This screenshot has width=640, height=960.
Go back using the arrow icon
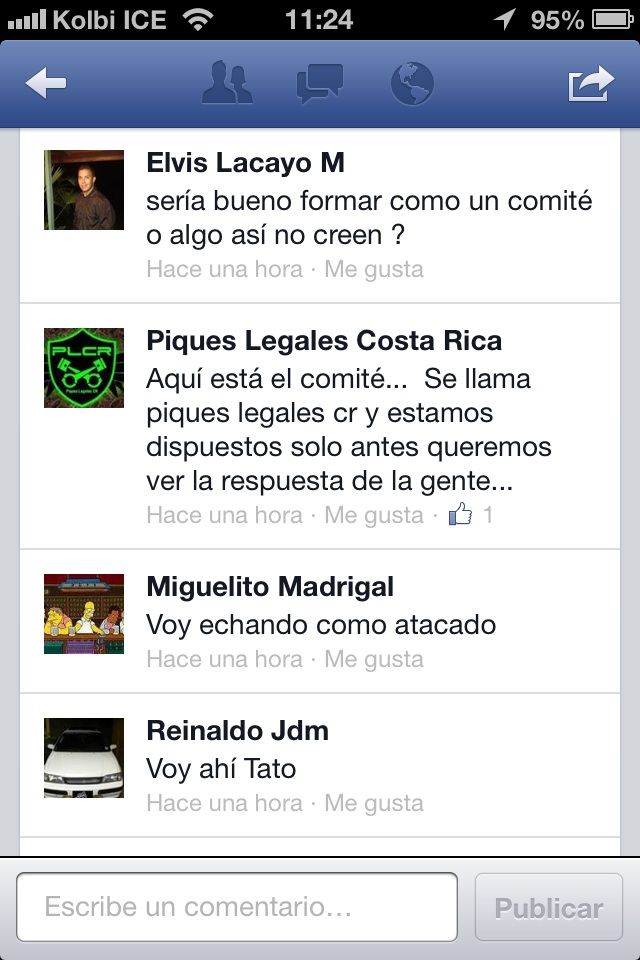coord(46,85)
